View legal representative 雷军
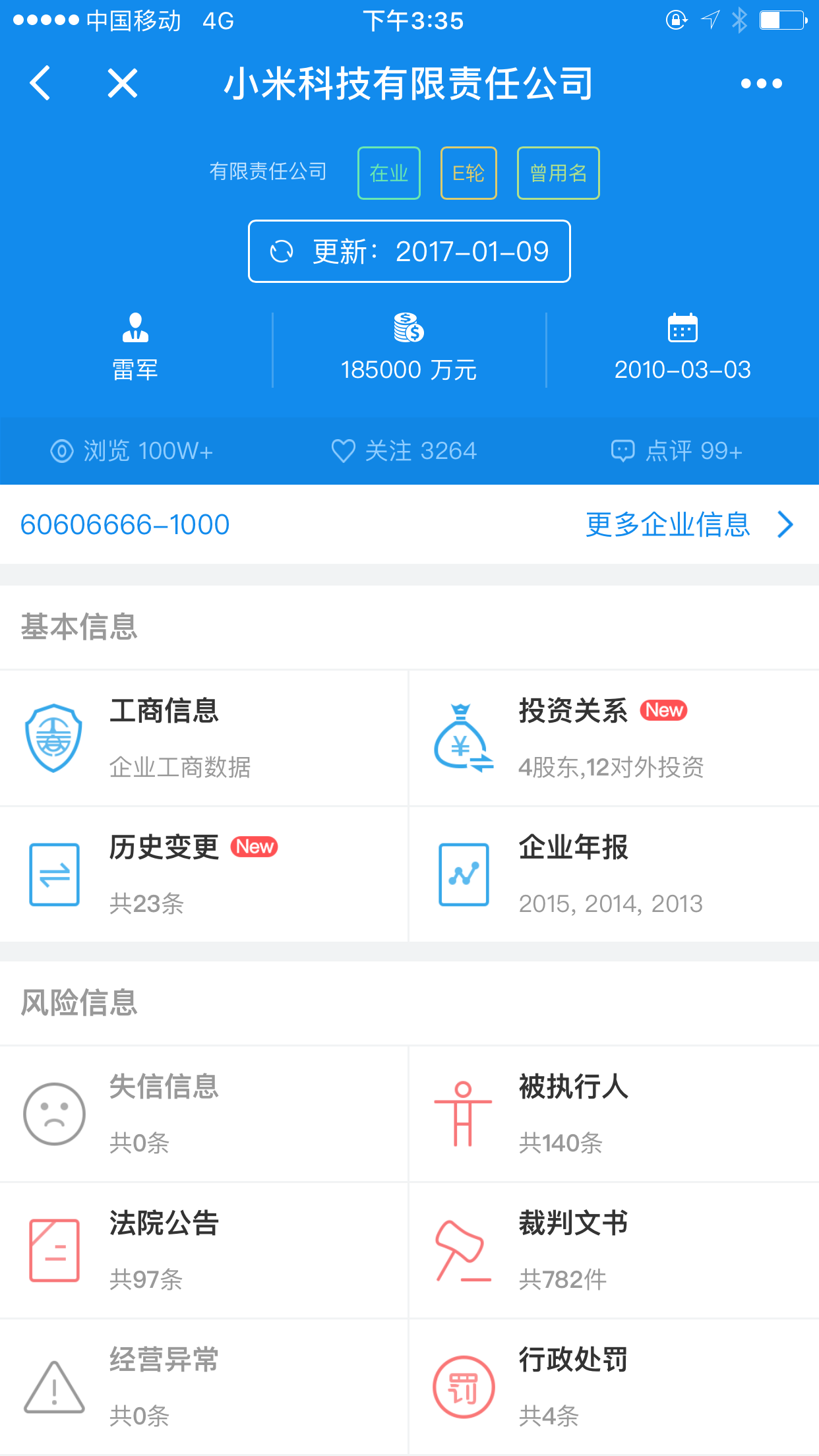Screen dimensions: 819x1456 click(135, 348)
